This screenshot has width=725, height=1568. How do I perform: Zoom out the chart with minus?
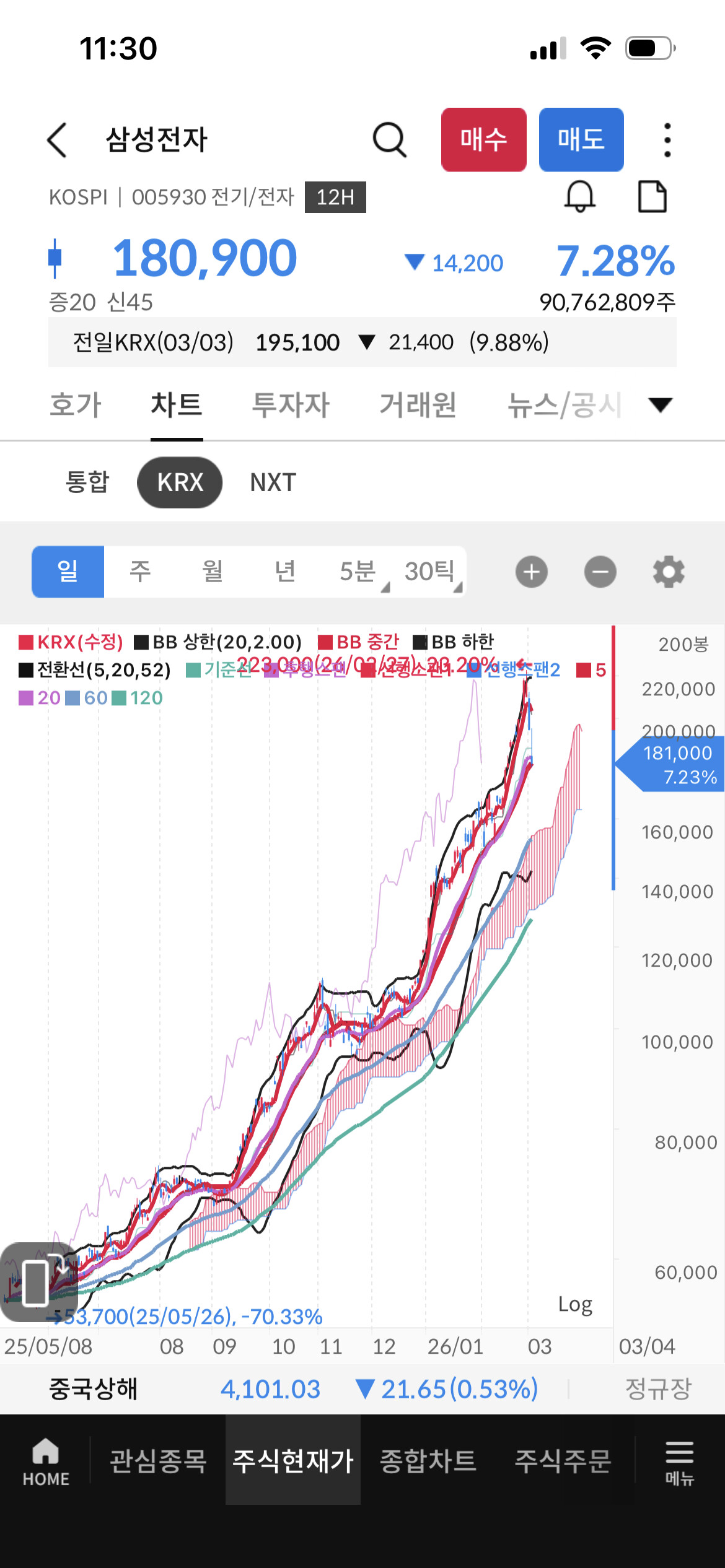coord(600,572)
